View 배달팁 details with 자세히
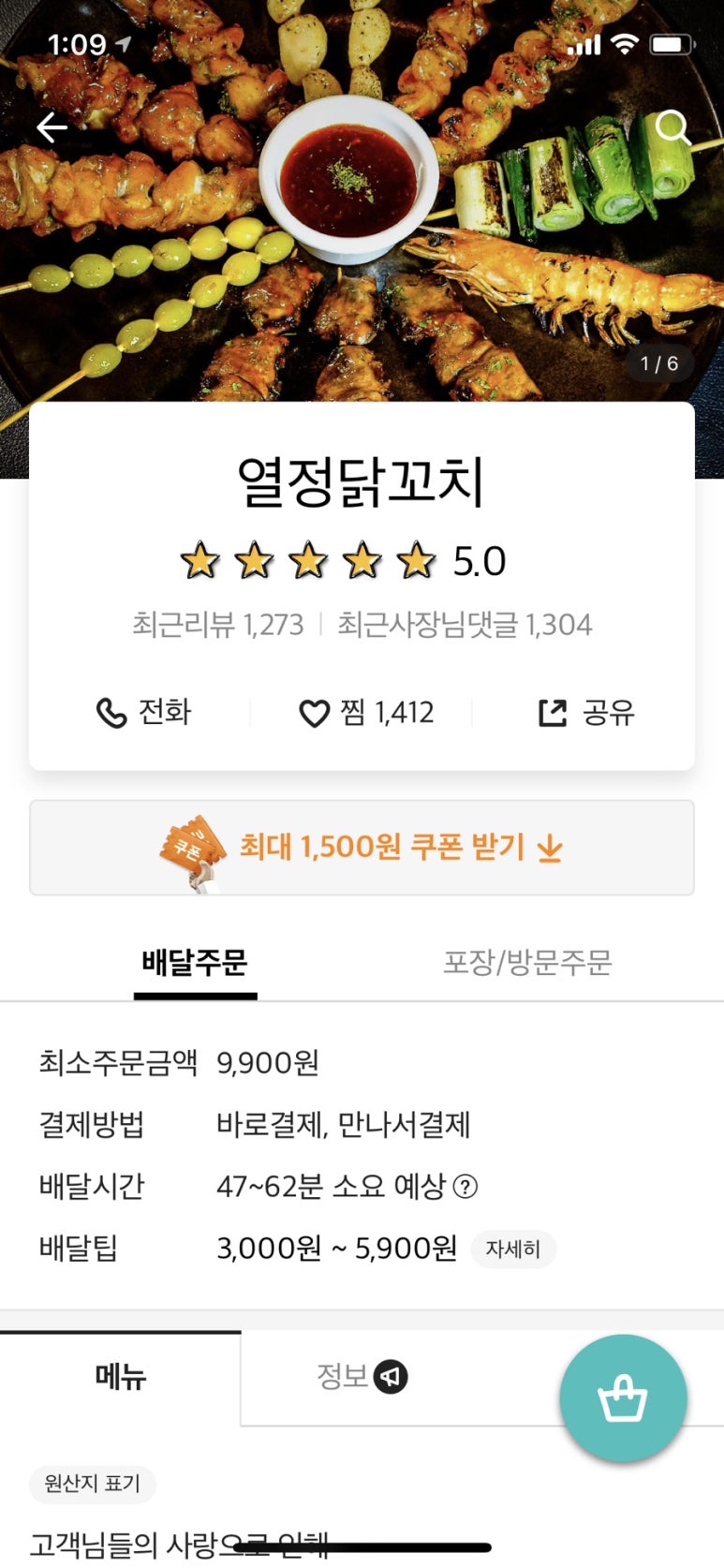The width and height of the screenshot is (724, 1568). click(512, 1249)
